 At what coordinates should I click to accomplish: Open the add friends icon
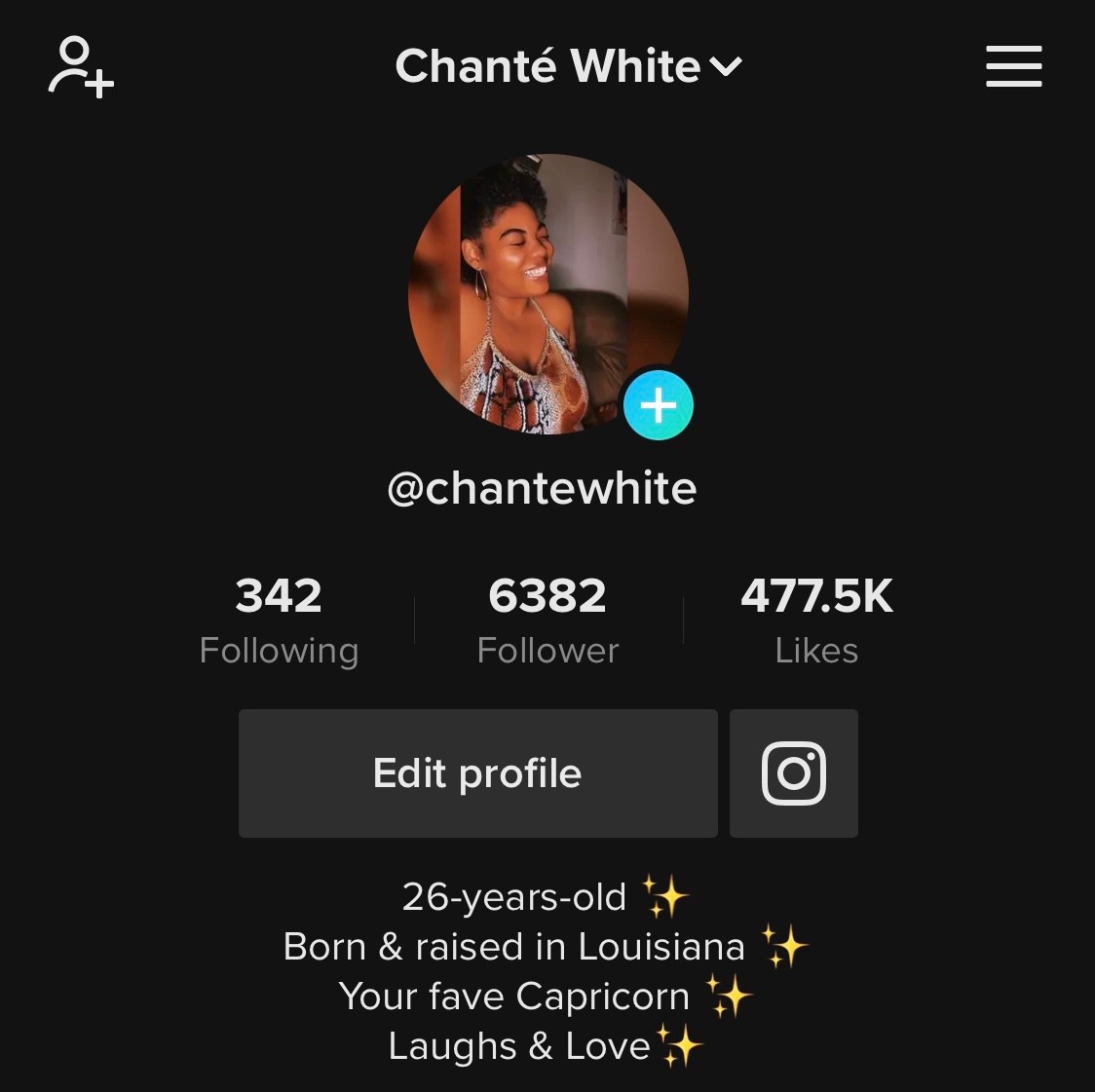coord(80,66)
